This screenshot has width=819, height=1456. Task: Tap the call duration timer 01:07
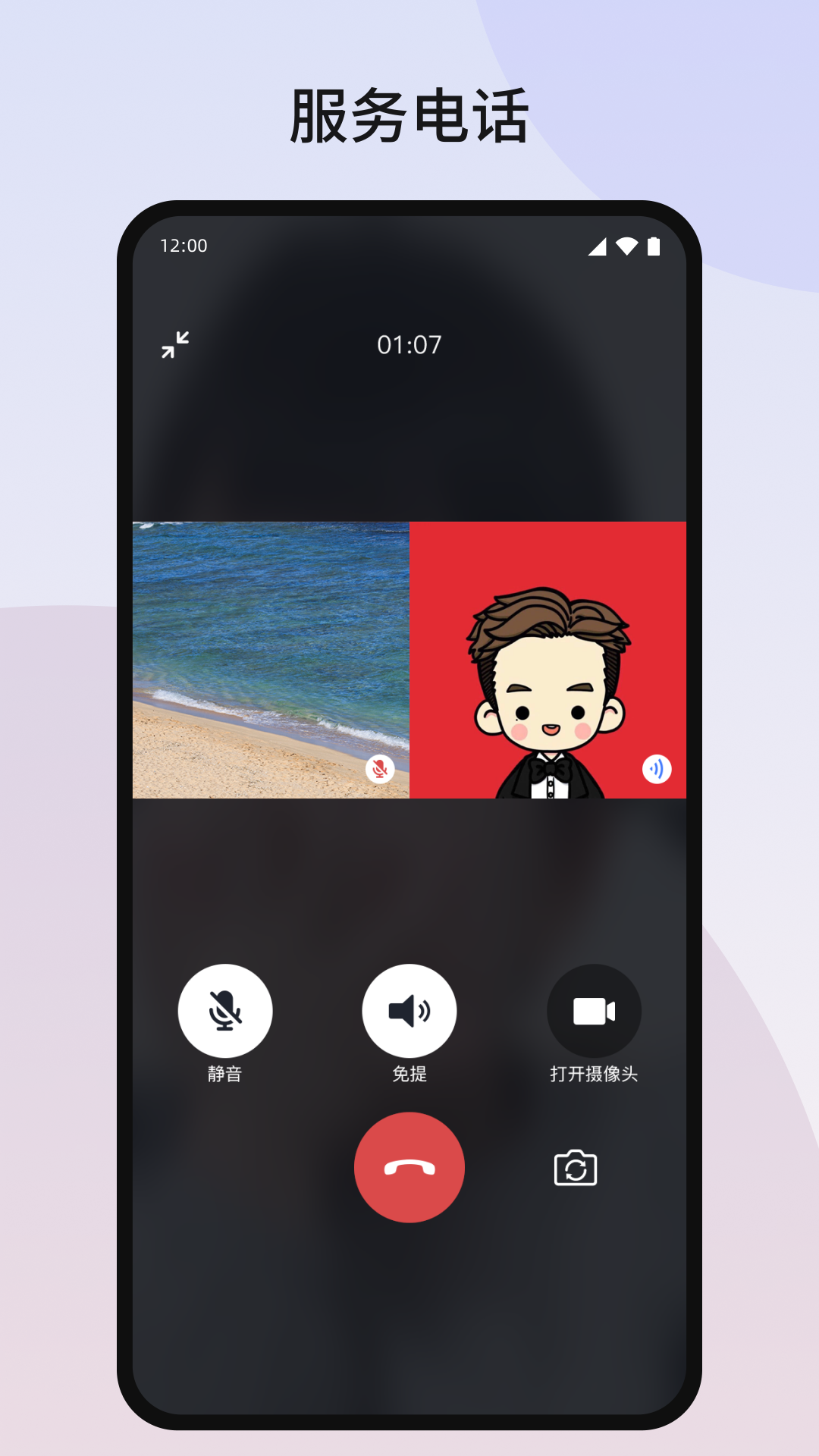pos(409,345)
